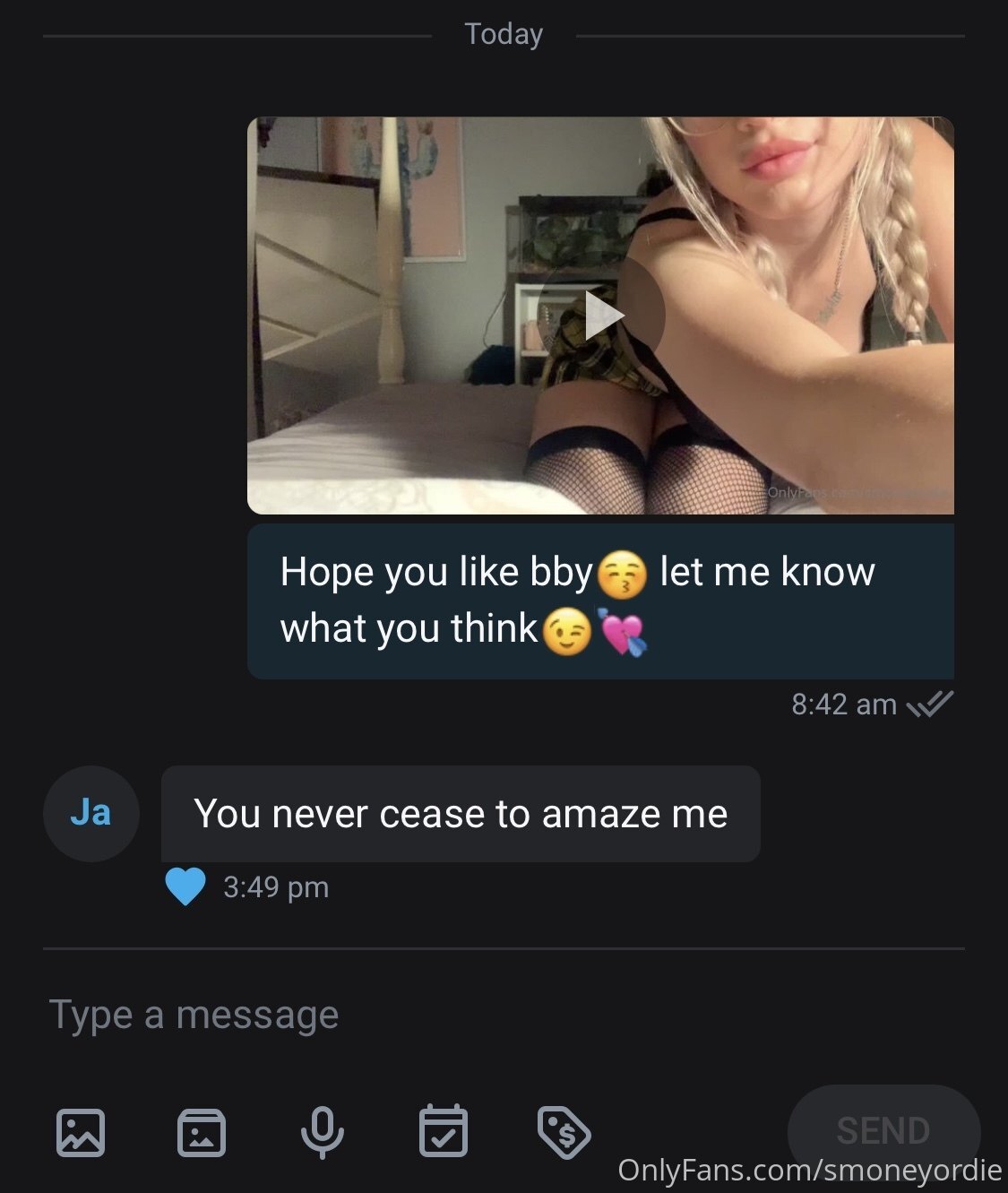Tap the SEND button
Image resolution: width=1008 pixels, height=1193 pixels.
pyautogui.click(x=883, y=1130)
